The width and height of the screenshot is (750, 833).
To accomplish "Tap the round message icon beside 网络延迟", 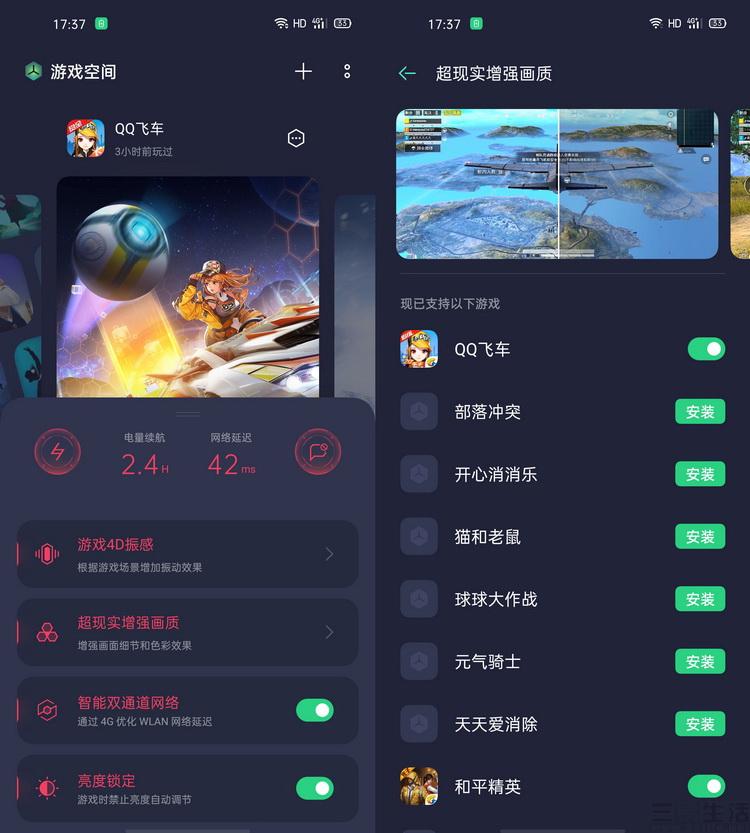I will point(318,452).
